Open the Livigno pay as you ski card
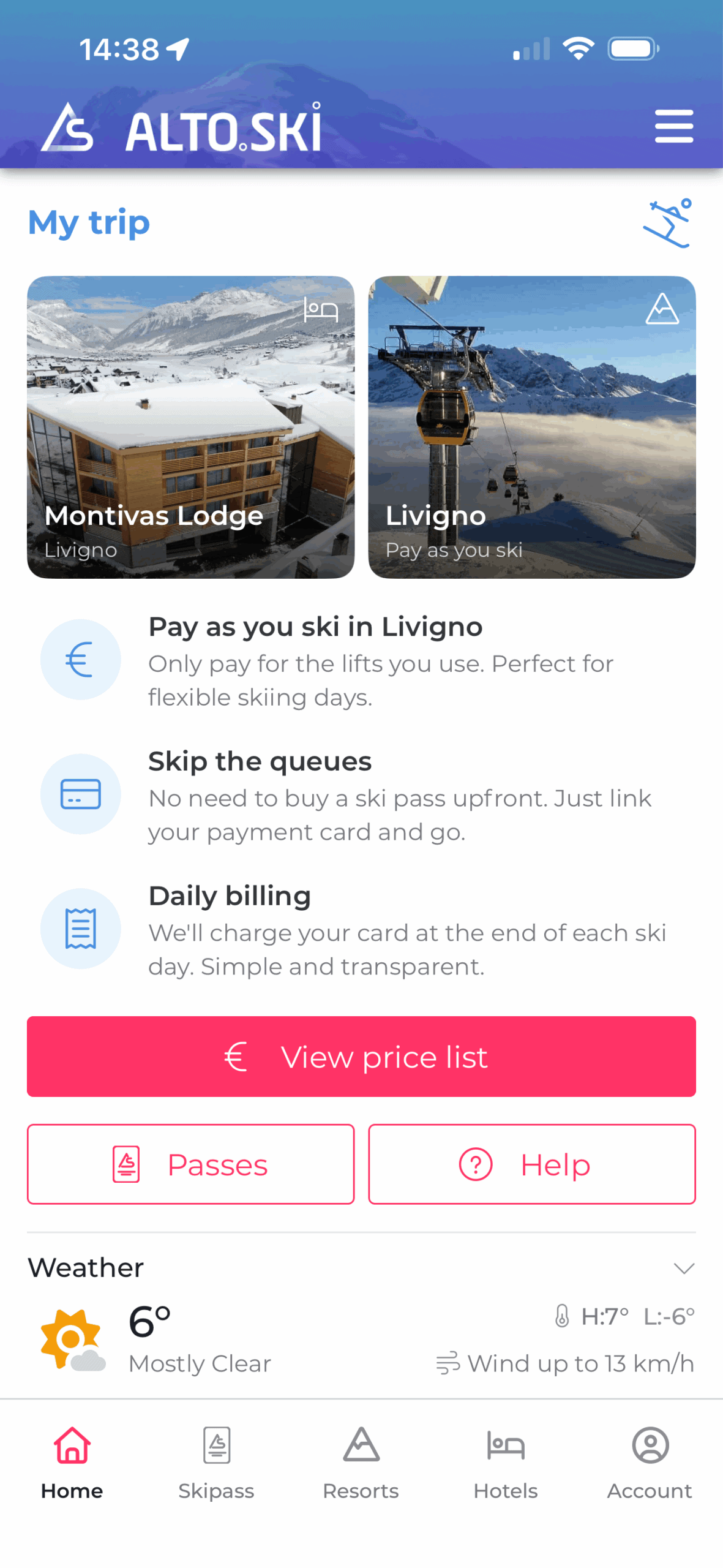The image size is (723, 1568). pos(531,426)
